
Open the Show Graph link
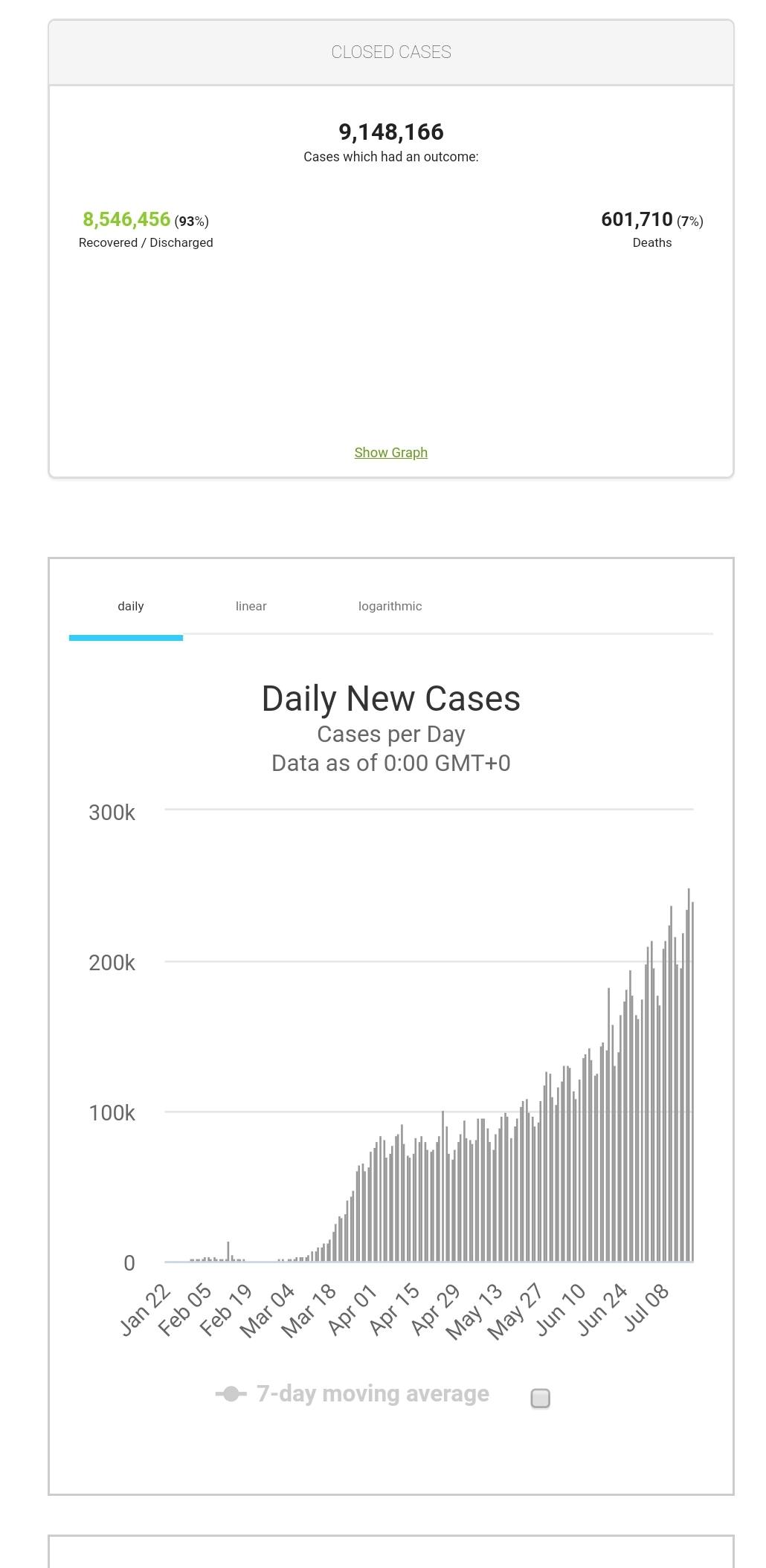(390, 452)
